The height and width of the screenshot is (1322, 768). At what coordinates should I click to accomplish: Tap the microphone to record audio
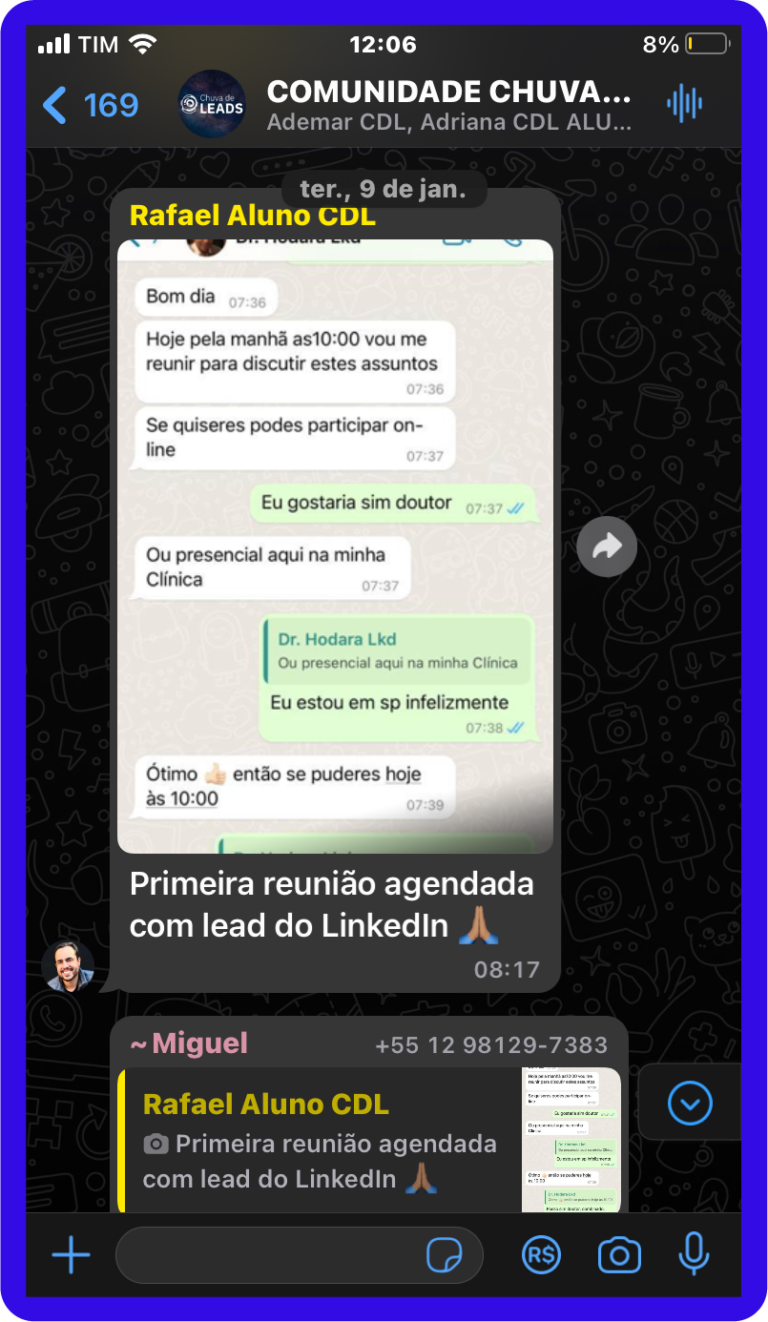(x=693, y=1255)
